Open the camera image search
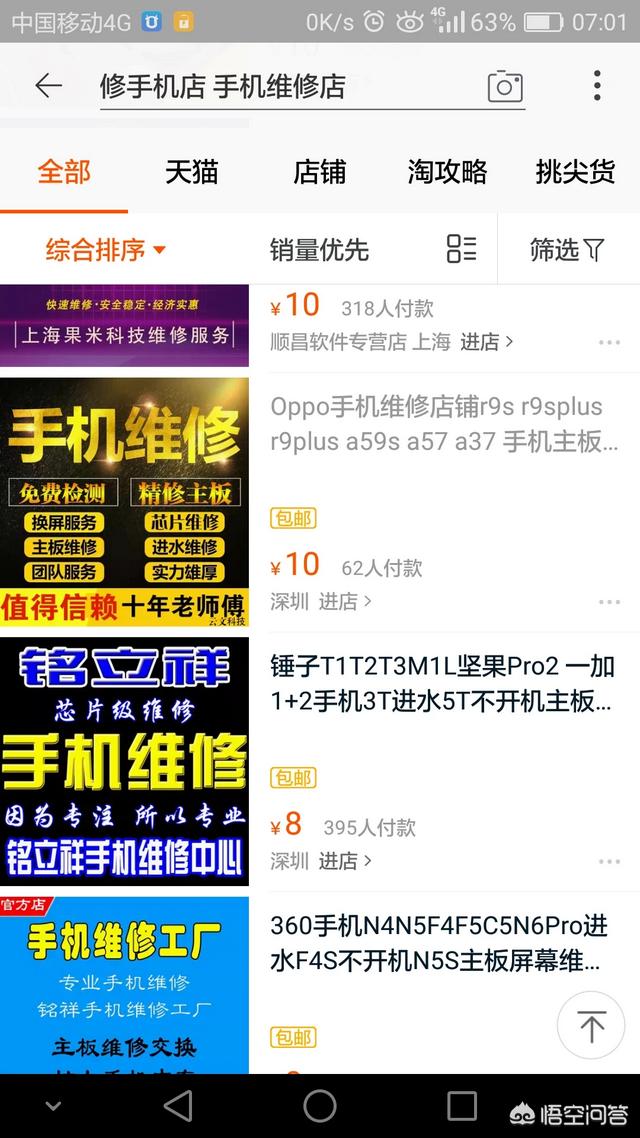This screenshot has width=640, height=1138. point(505,87)
